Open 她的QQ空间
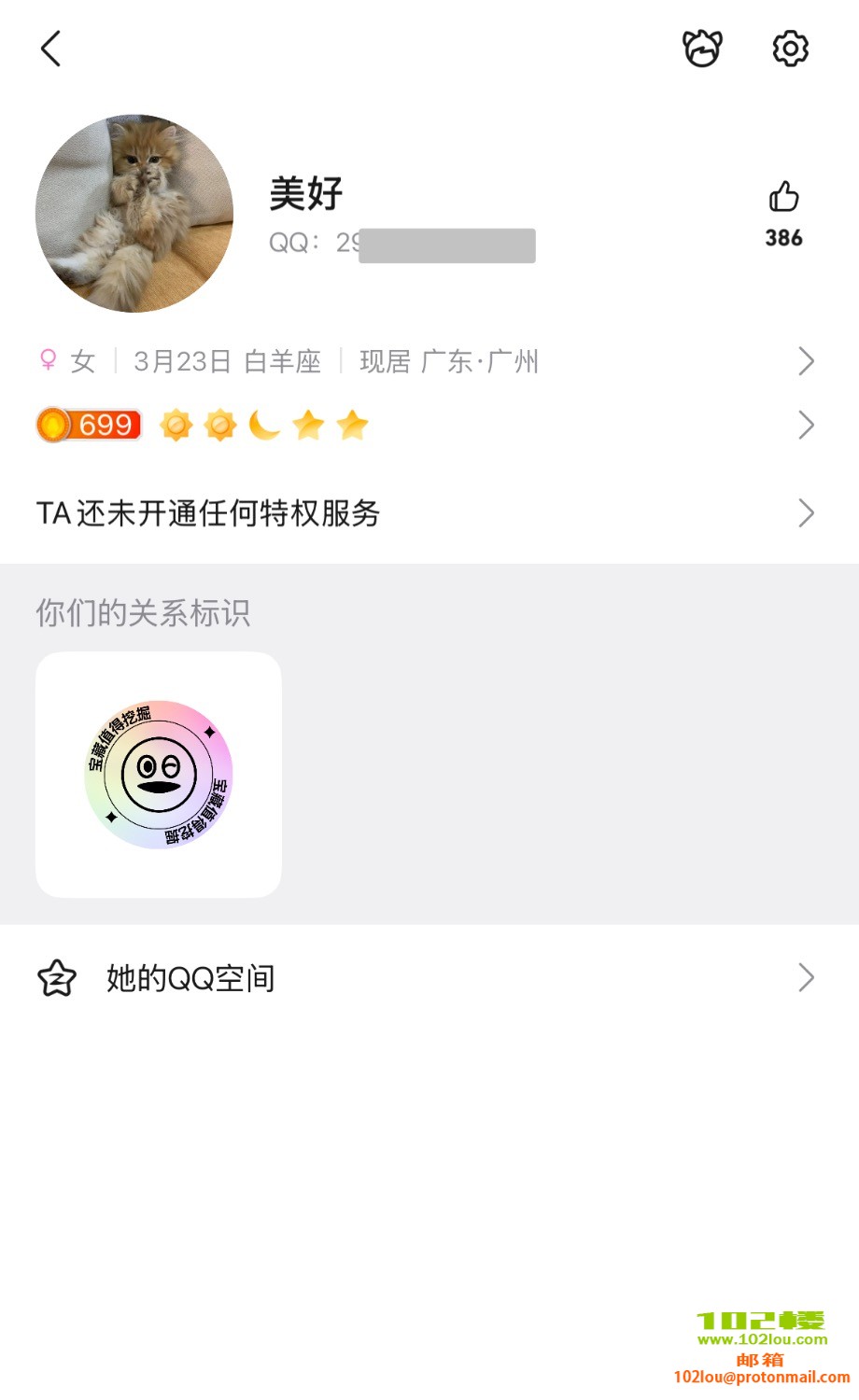 pos(425,978)
